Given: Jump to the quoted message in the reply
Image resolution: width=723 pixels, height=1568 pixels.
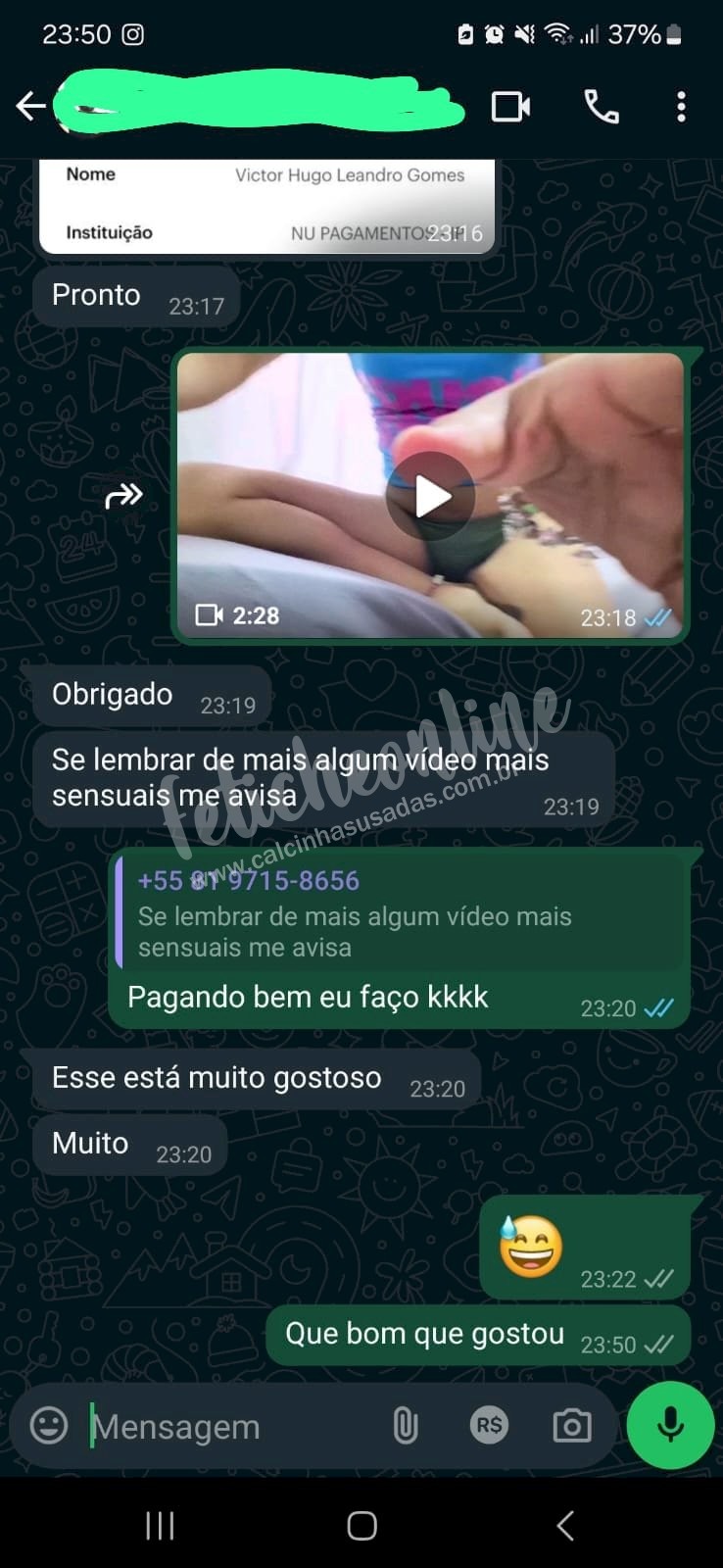Looking at the screenshot, I should pos(401,914).
